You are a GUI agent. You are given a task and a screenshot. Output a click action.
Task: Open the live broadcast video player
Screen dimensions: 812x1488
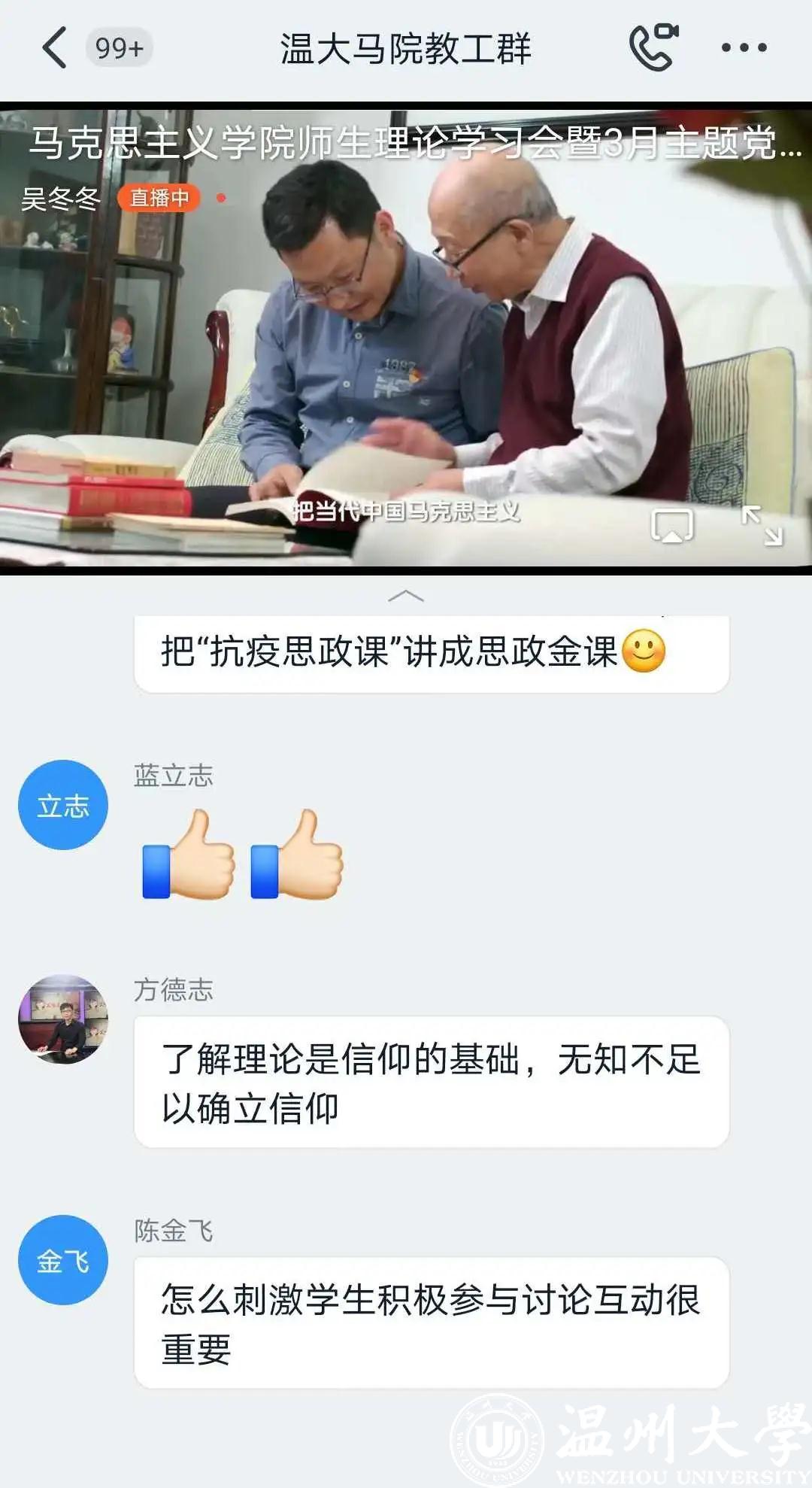point(406,339)
